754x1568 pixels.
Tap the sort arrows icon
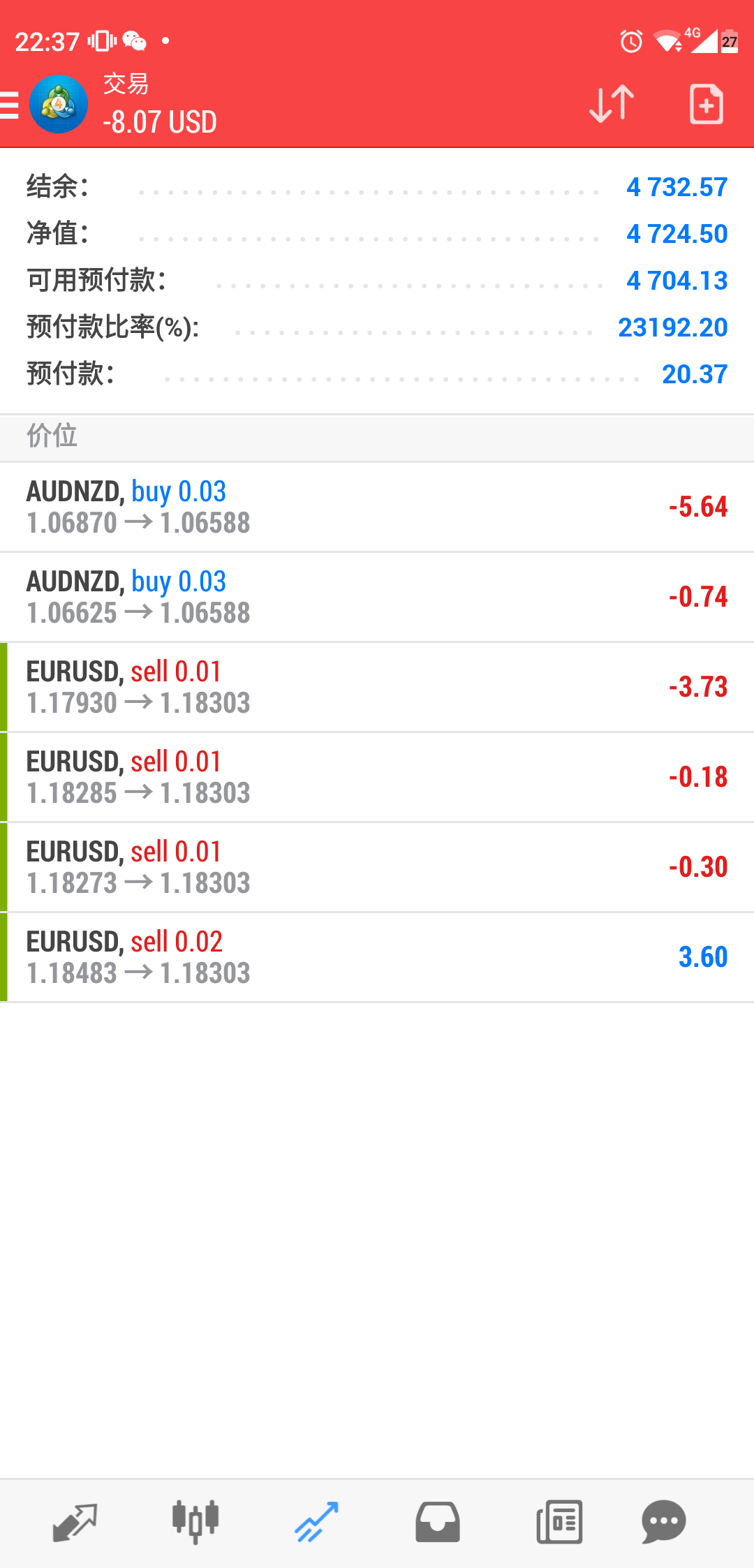click(x=612, y=105)
